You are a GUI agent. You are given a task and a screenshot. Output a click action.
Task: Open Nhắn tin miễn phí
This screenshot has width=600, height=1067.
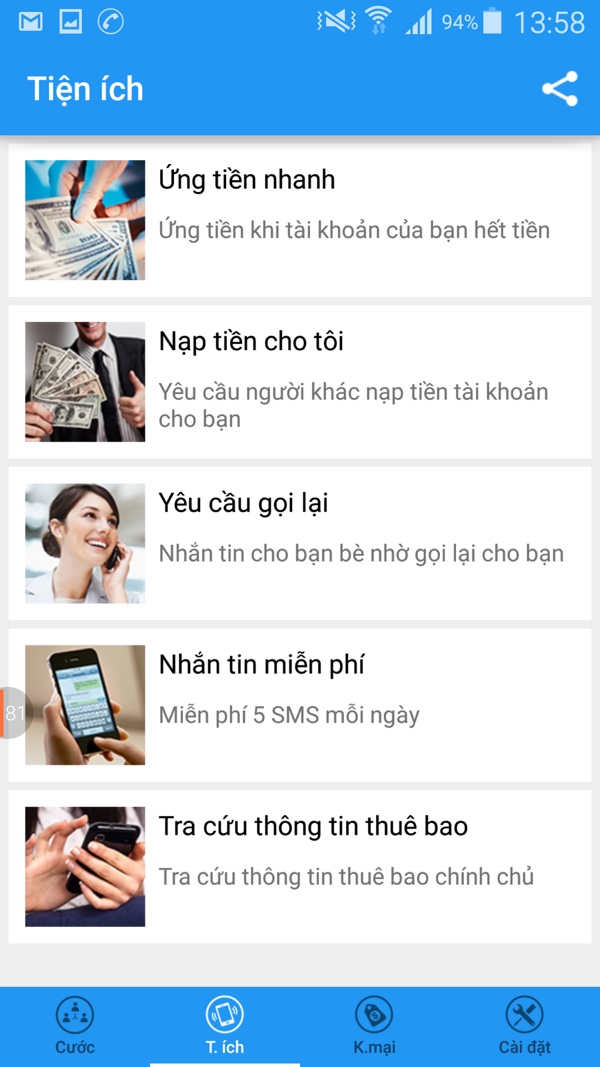tap(300, 705)
